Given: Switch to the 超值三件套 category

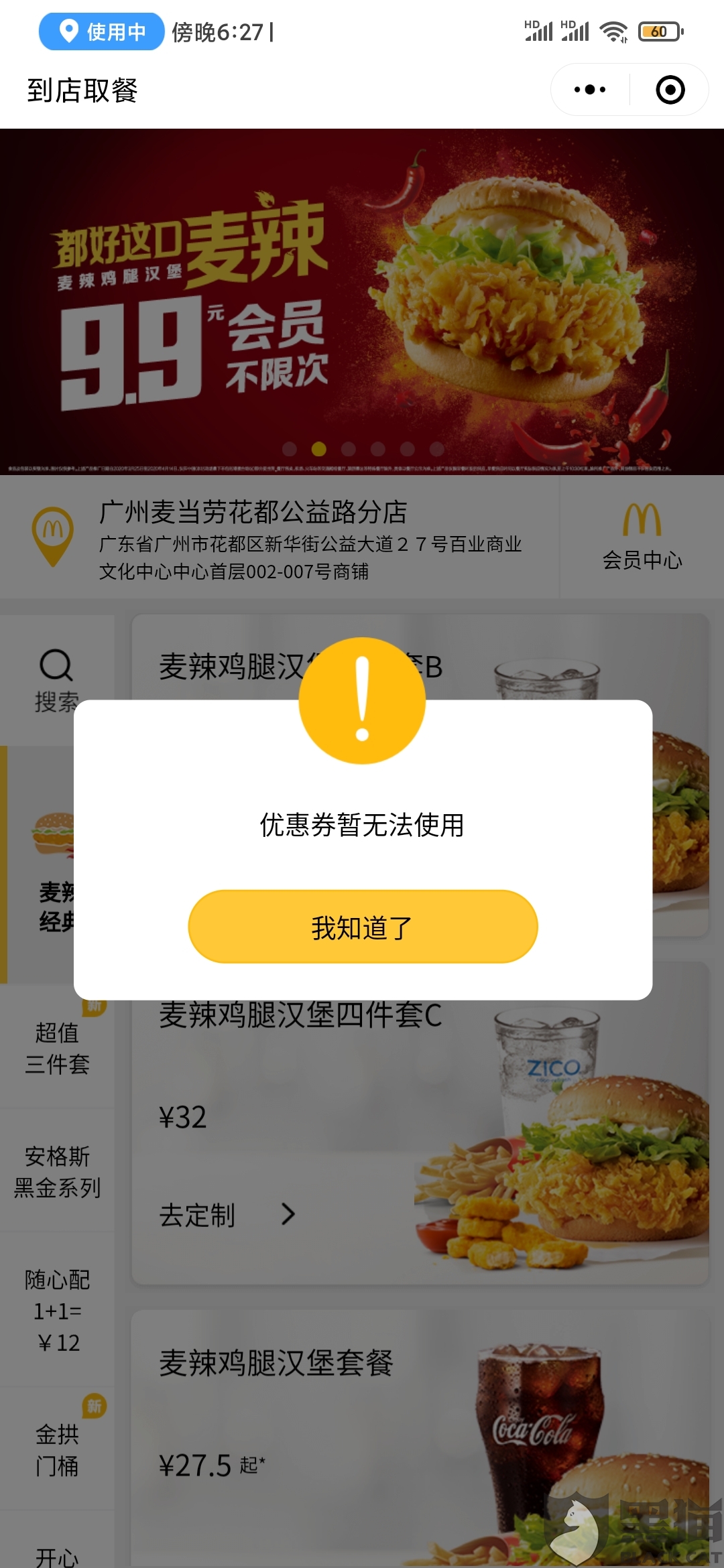Looking at the screenshot, I should [x=57, y=1048].
